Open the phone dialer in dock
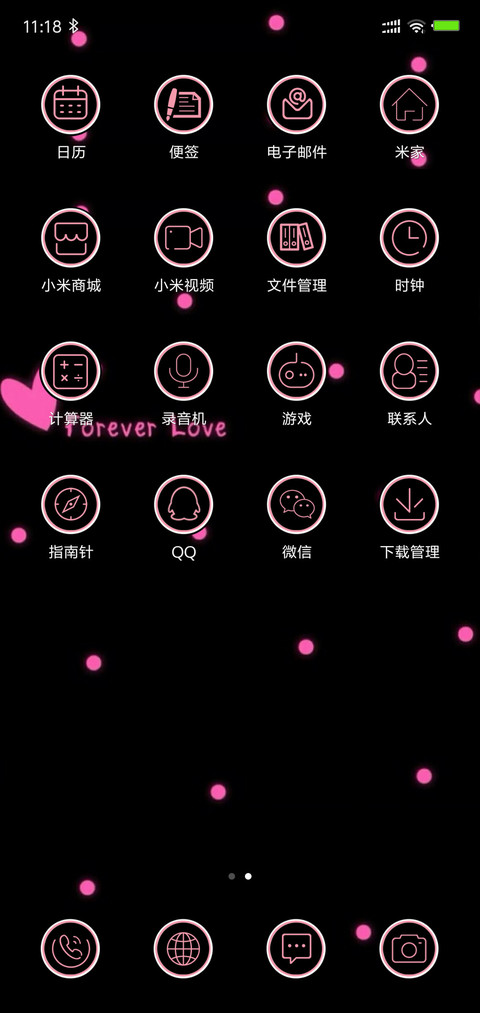480x1013 pixels. (x=70, y=949)
